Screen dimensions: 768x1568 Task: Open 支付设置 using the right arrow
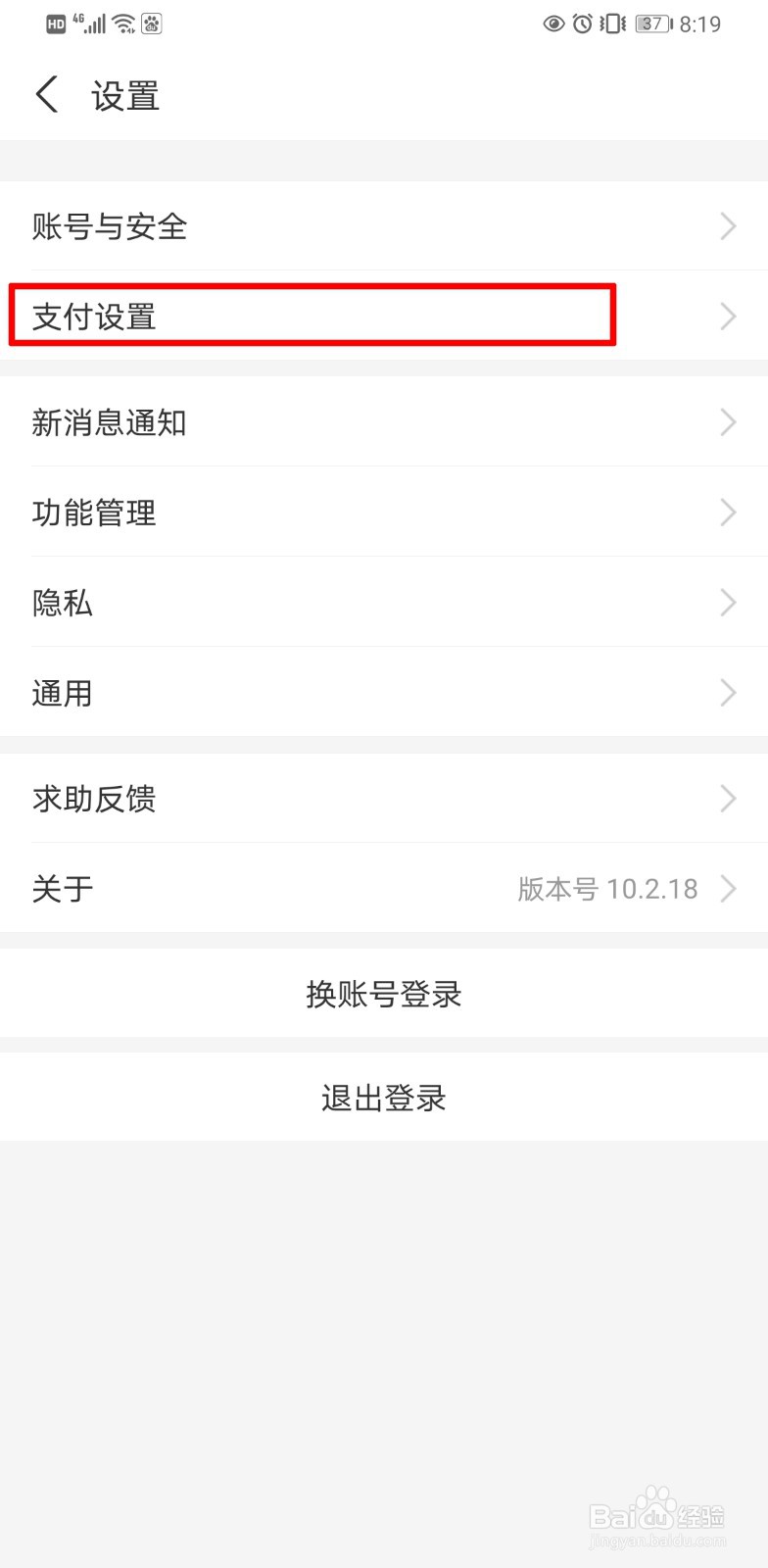click(x=727, y=317)
